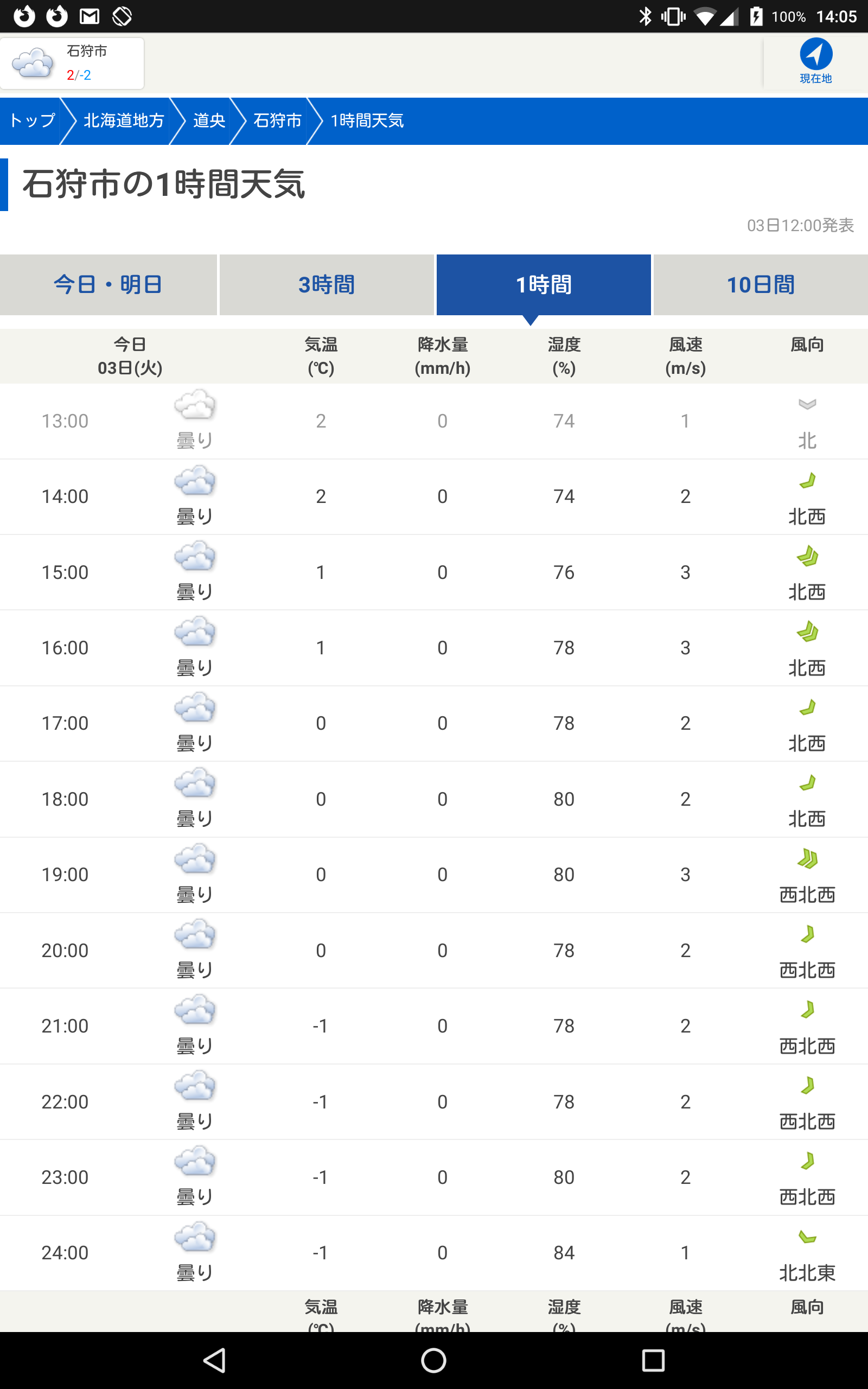Open 道央 in the breadcrumb
This screenshot has width=868, height=1389.
coord(209,120)
